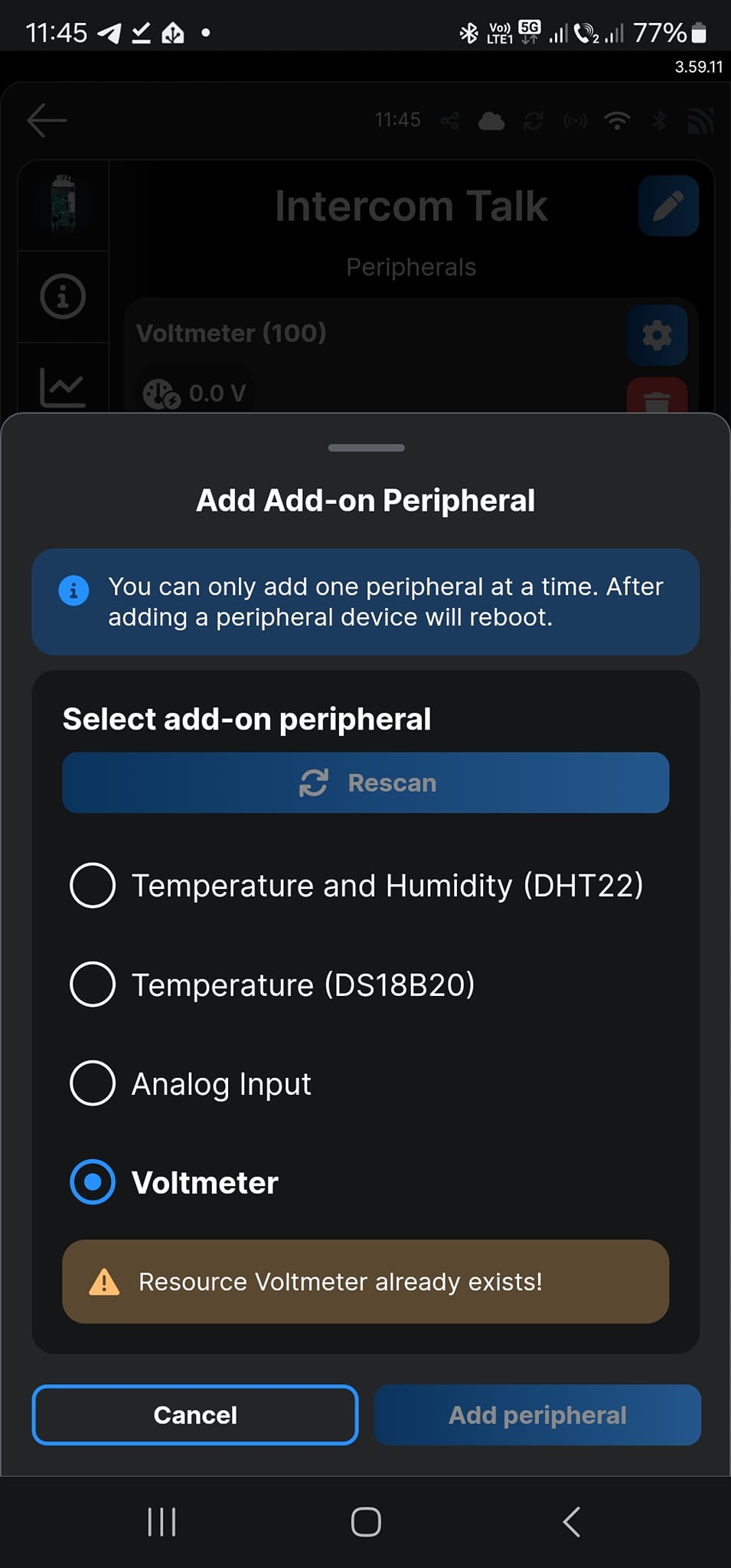Go to the home screen

click(366, 1522)
